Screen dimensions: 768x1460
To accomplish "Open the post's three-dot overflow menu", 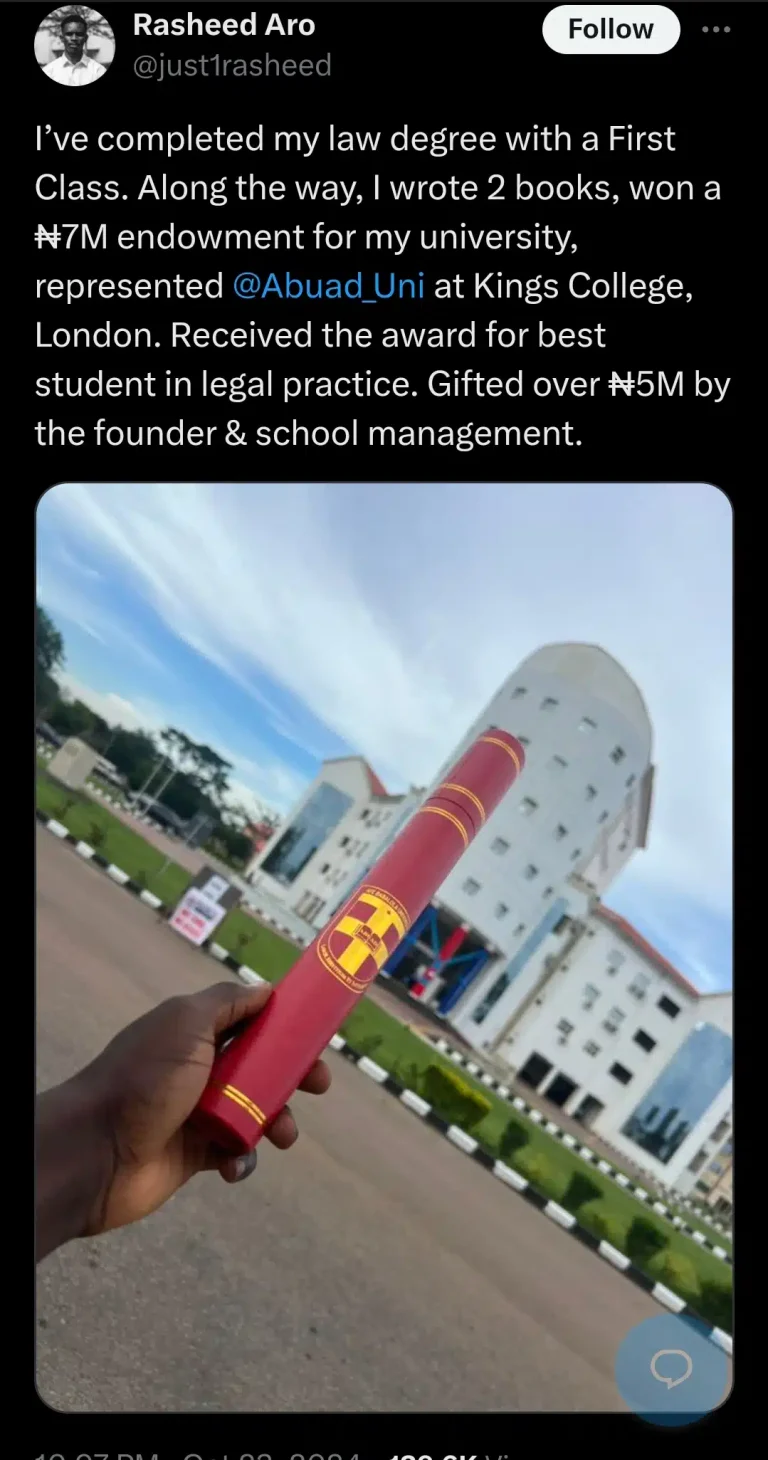I will pyautogui.click(x=716, y=30).
